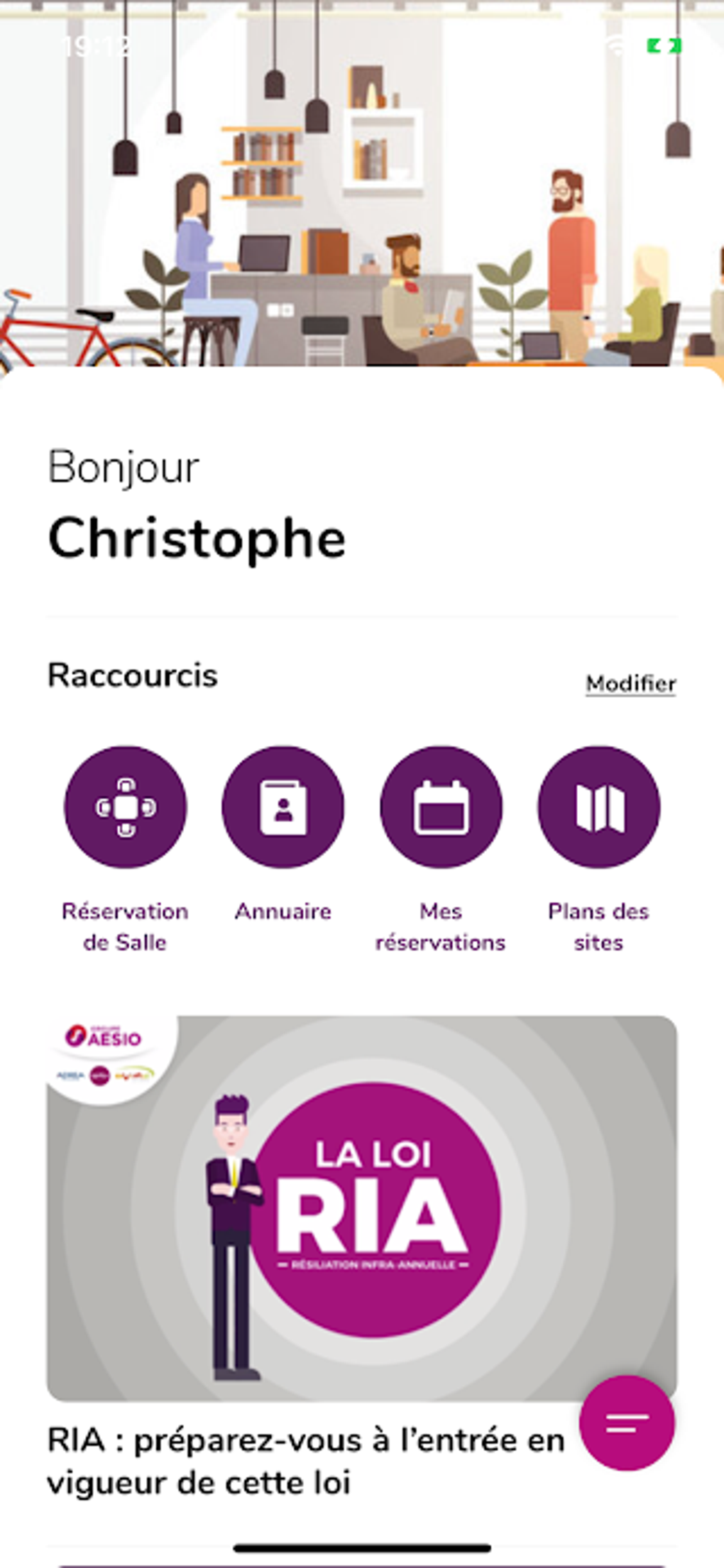Tap the pink floating menu button

point(627,1422)
